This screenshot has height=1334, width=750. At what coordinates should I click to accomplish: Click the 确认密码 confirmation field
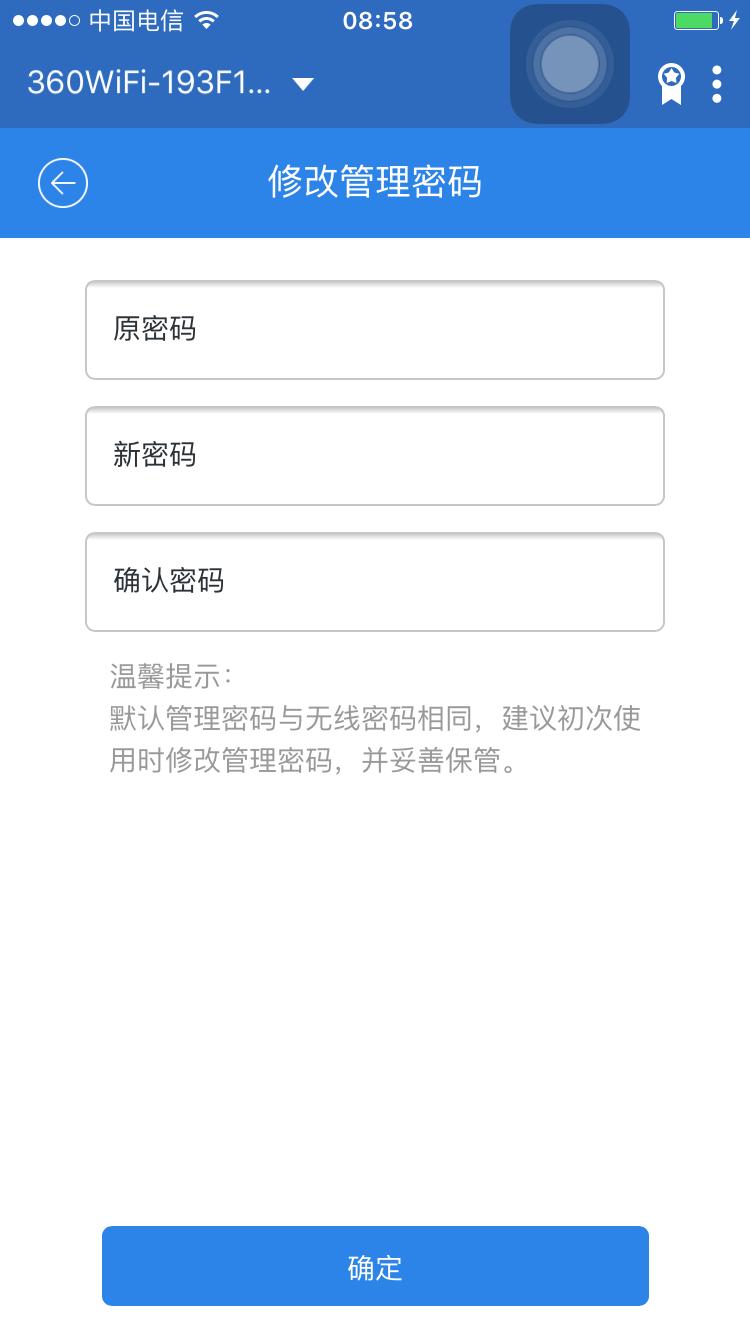click(x=375, y=582)
